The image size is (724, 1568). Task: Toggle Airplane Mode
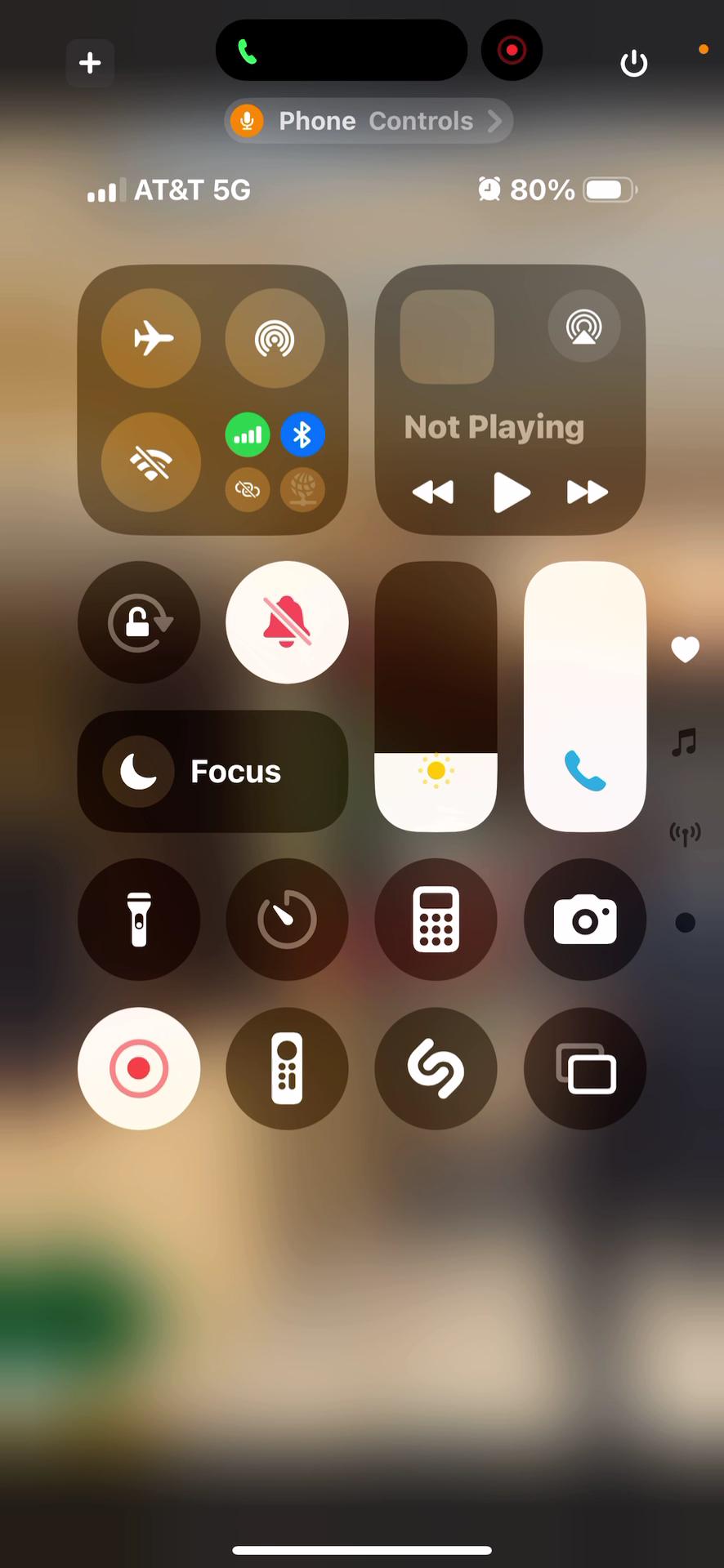pos(151,338)
